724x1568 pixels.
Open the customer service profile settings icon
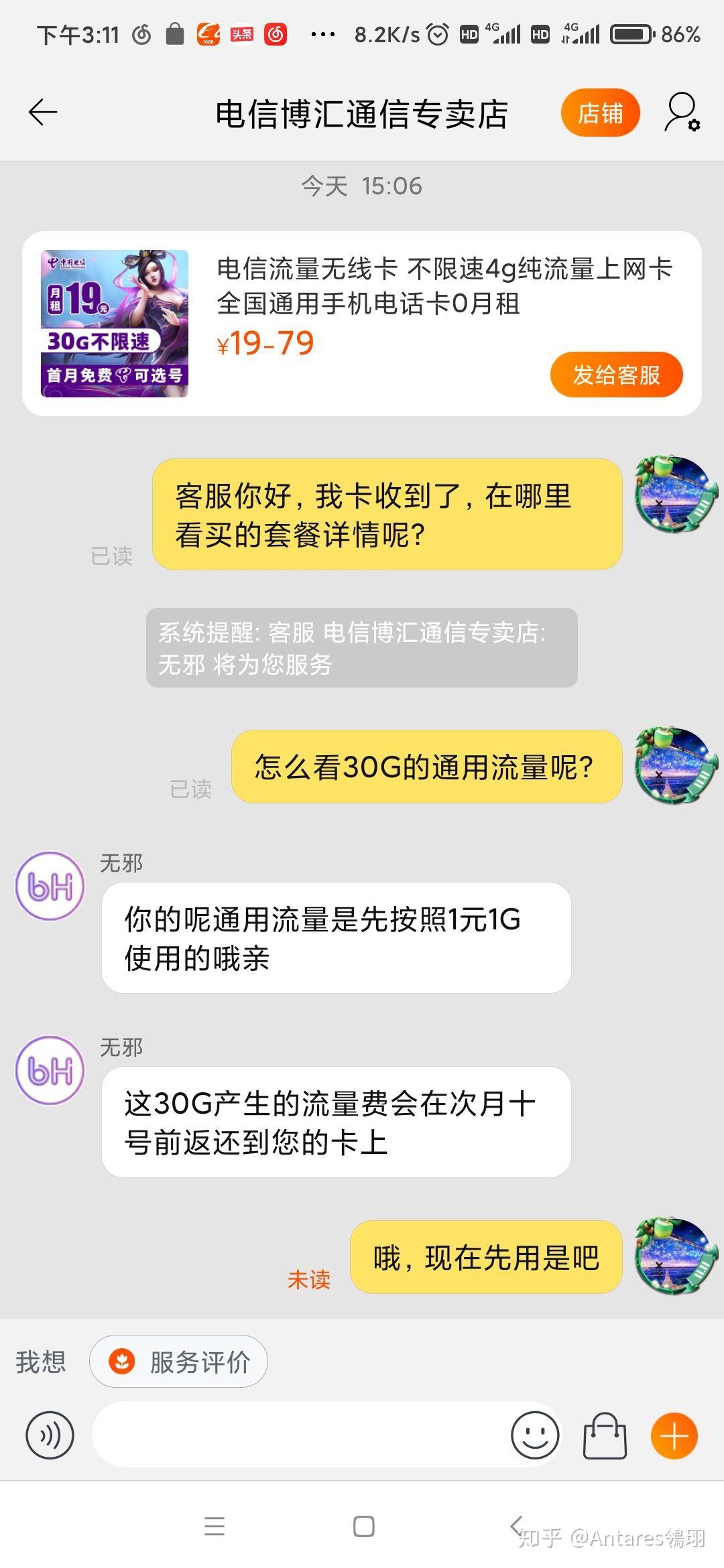(682, 113)
